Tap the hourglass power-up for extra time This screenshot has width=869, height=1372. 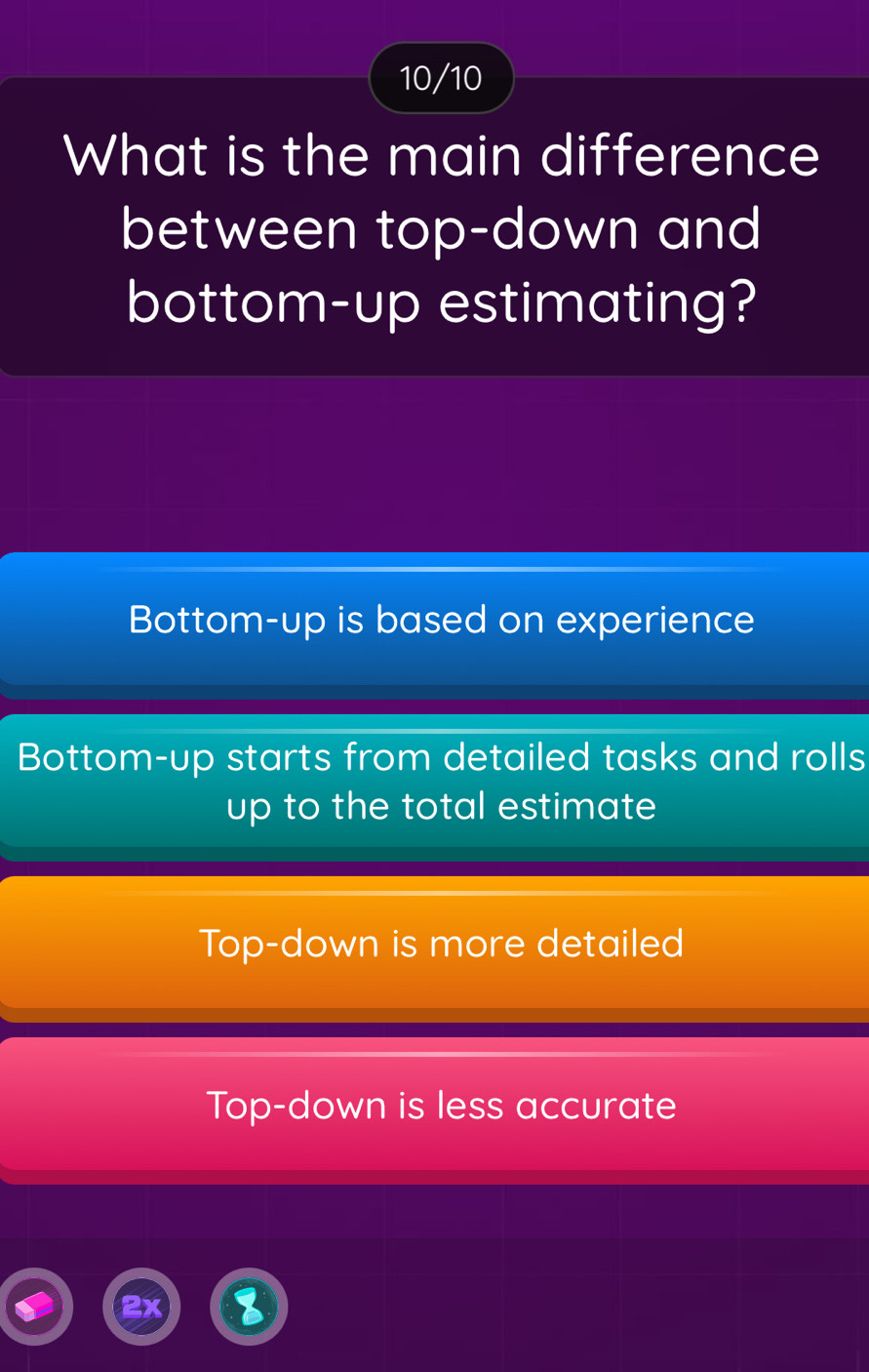[249, 1306]
